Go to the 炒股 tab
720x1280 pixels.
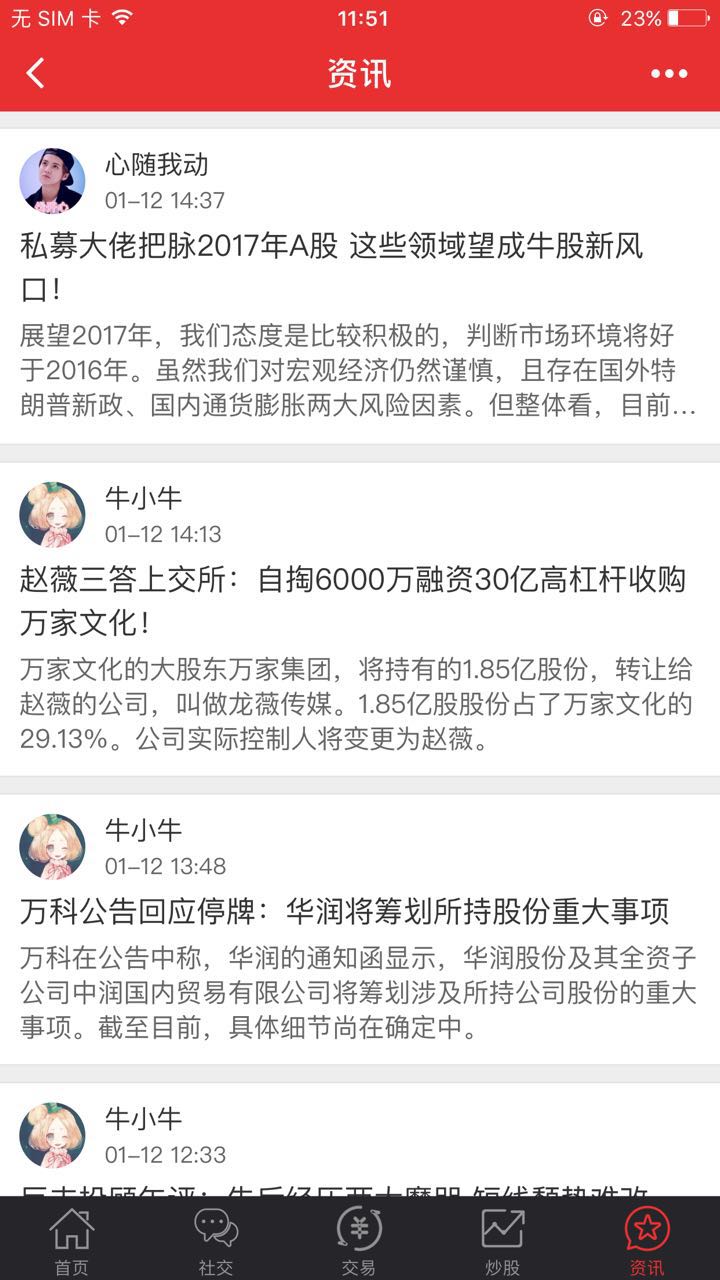click(x=503, y=1241)
